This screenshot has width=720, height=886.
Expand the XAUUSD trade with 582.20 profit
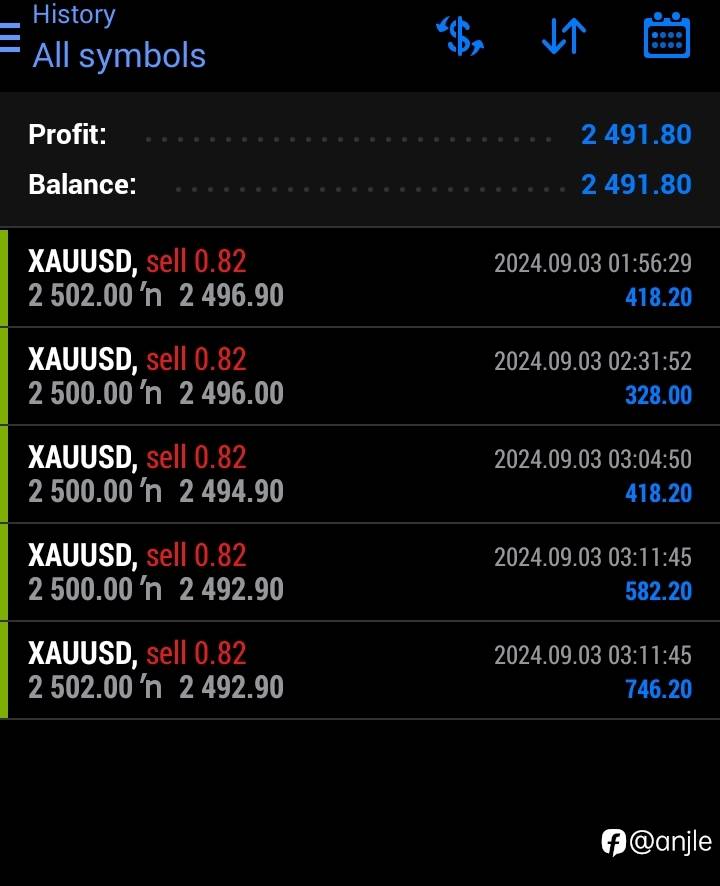click(x=360, y=572)
